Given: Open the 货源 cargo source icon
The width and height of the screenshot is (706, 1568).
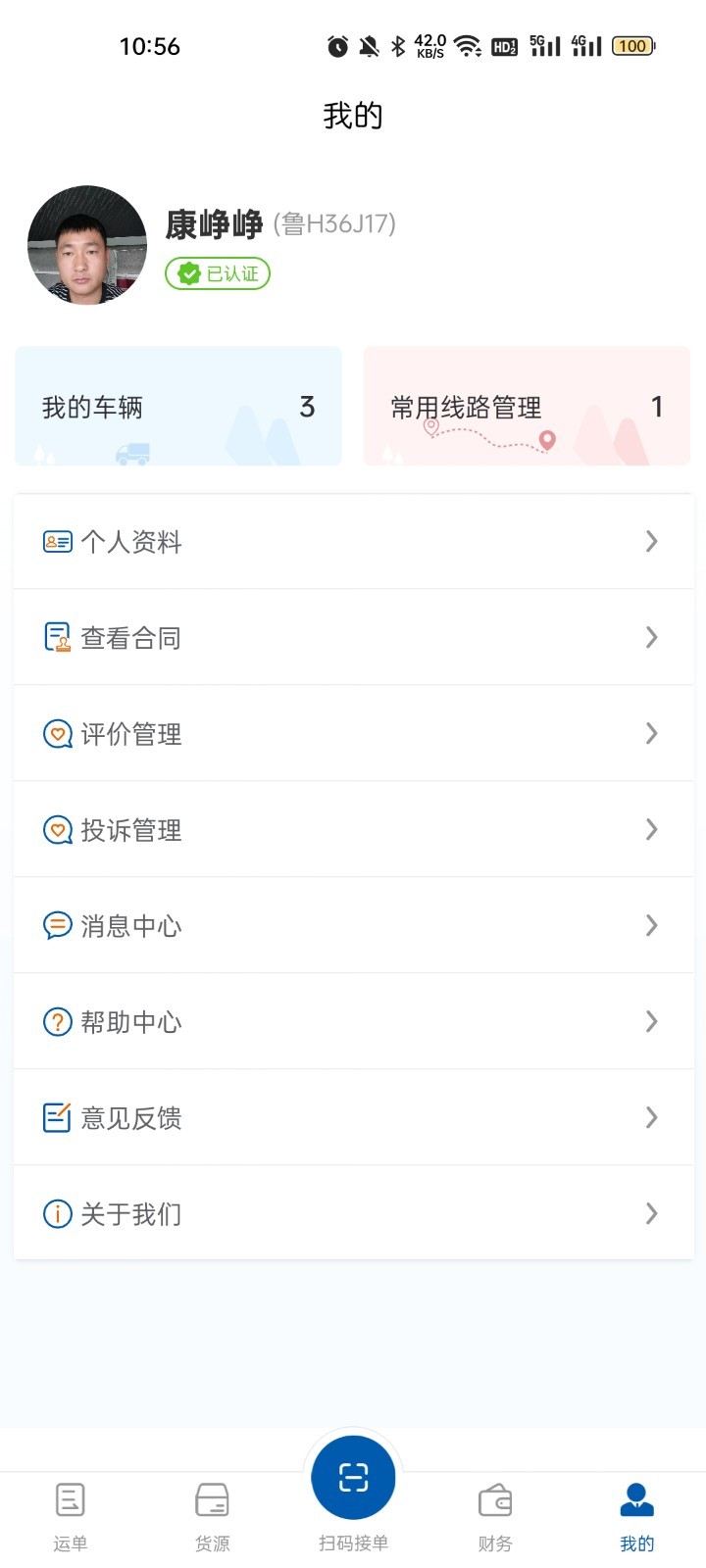Looking at the screenshot, I should pos(212,1499).
